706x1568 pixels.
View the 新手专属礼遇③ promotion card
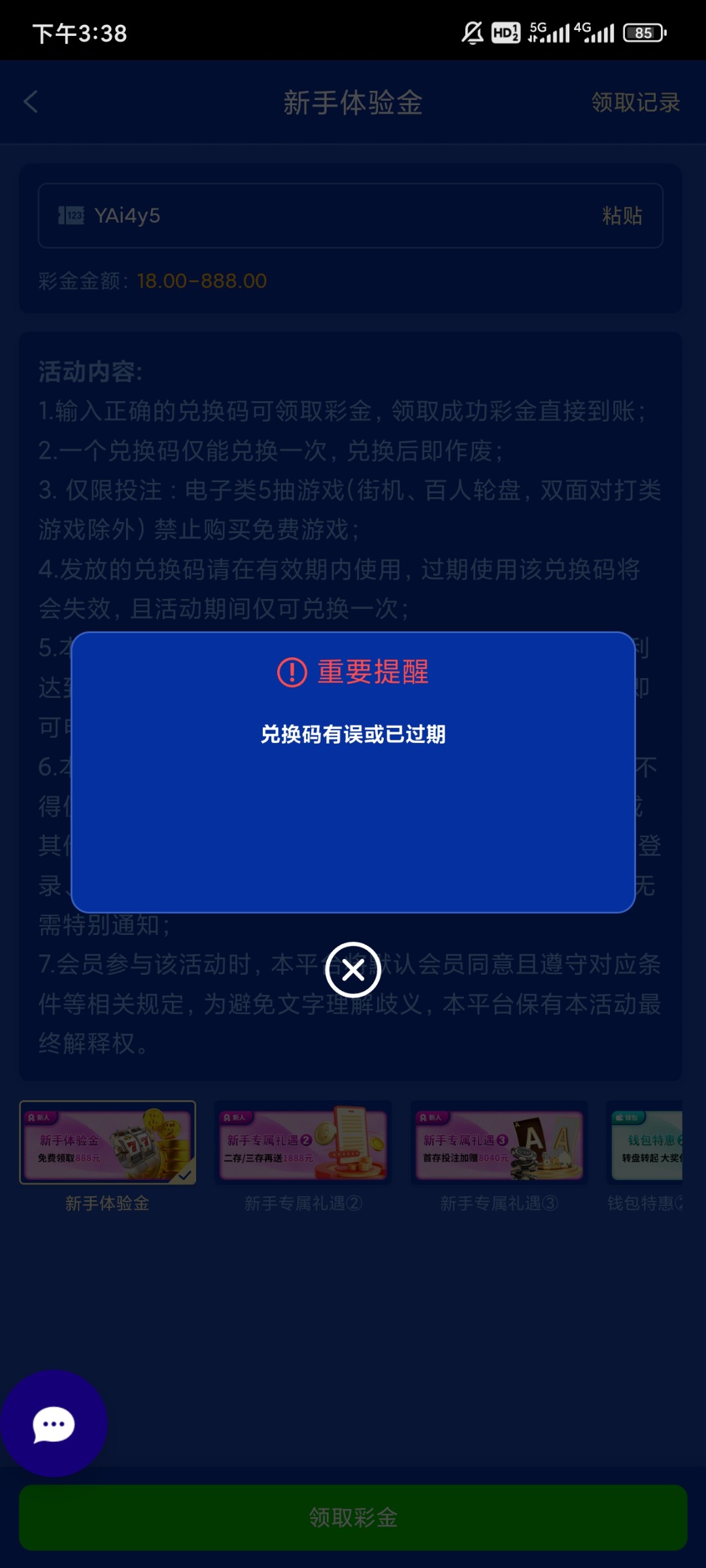499,1143
